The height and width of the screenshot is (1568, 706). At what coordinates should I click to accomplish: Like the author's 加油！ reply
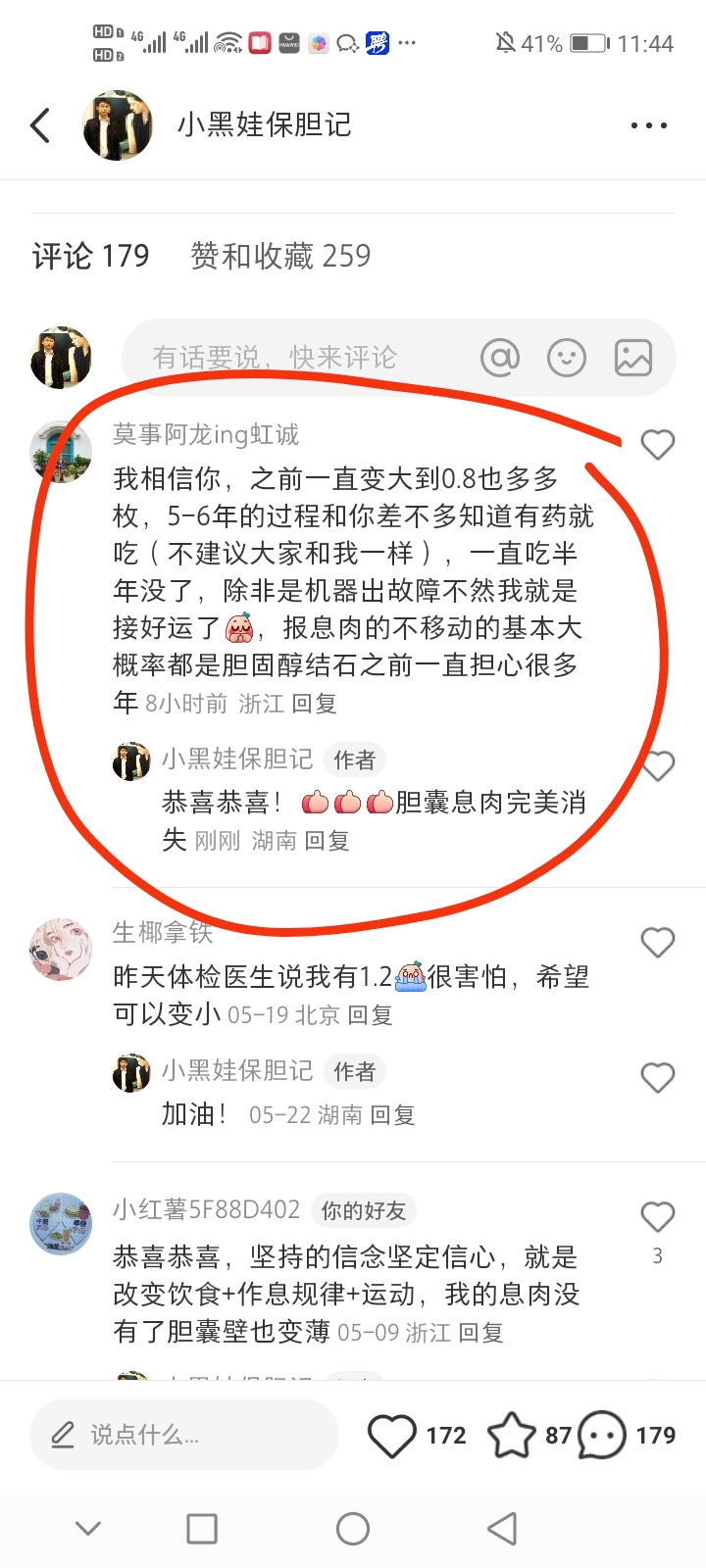point(657,1077)
